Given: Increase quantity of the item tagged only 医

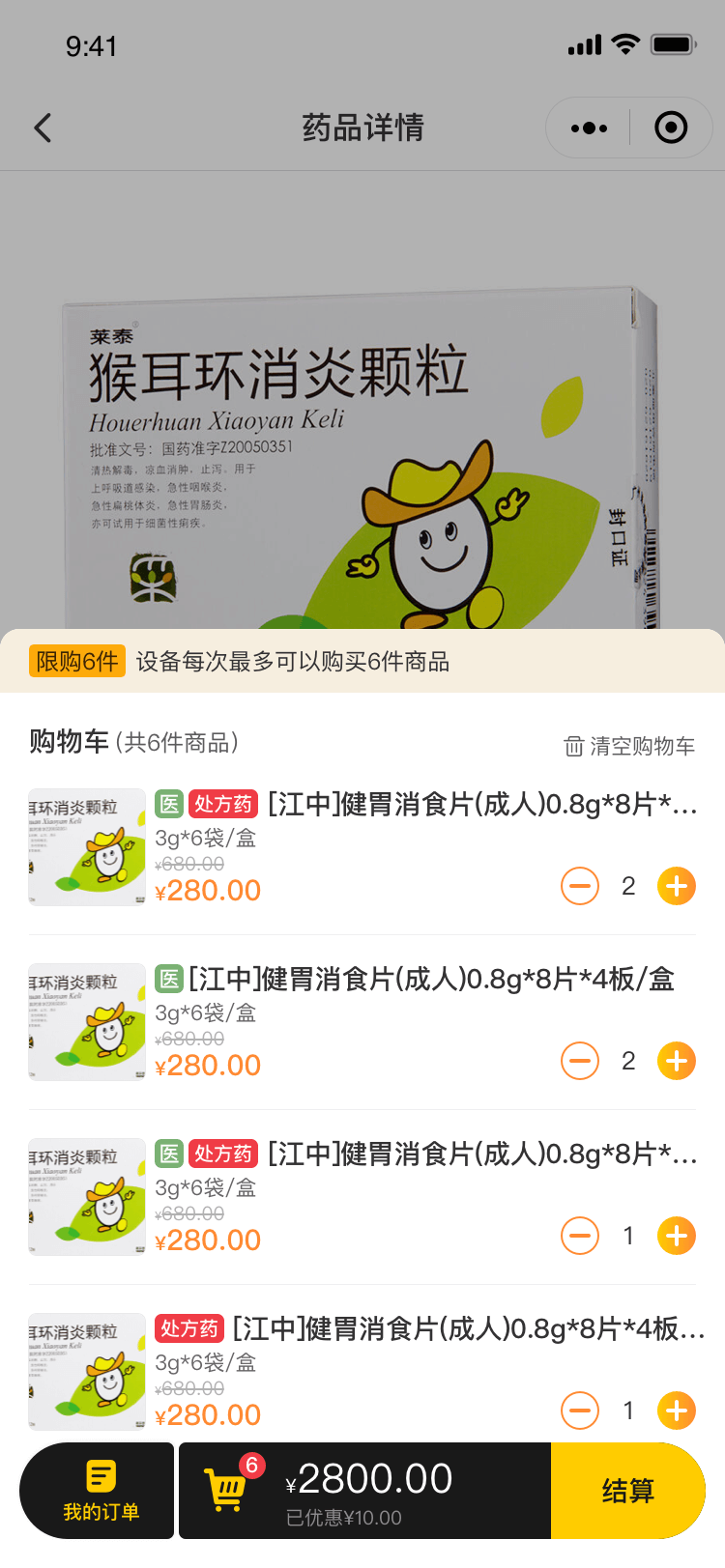Looking at the screenshot, I should pyautogui.click(x=677, y=1061).
